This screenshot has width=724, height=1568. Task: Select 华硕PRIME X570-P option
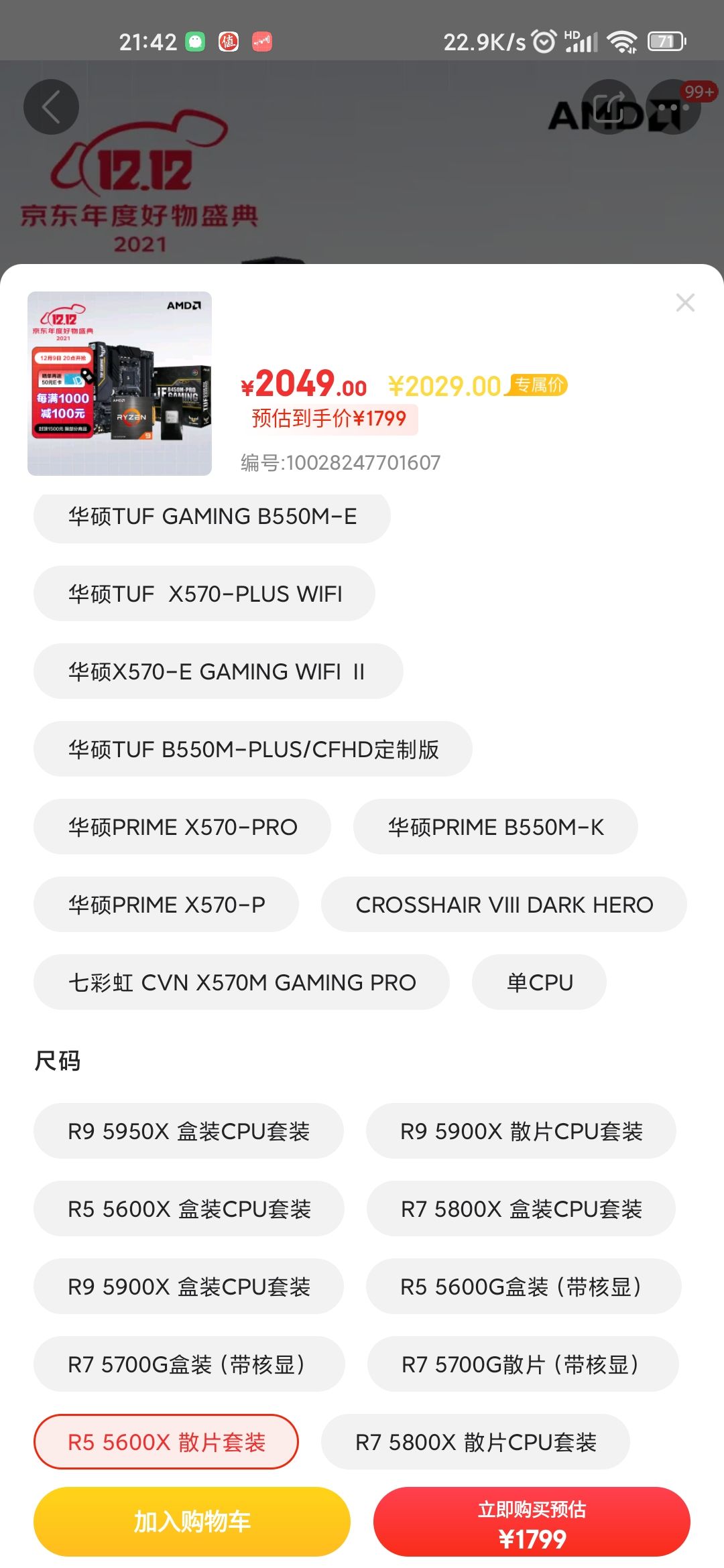(166, 905)
